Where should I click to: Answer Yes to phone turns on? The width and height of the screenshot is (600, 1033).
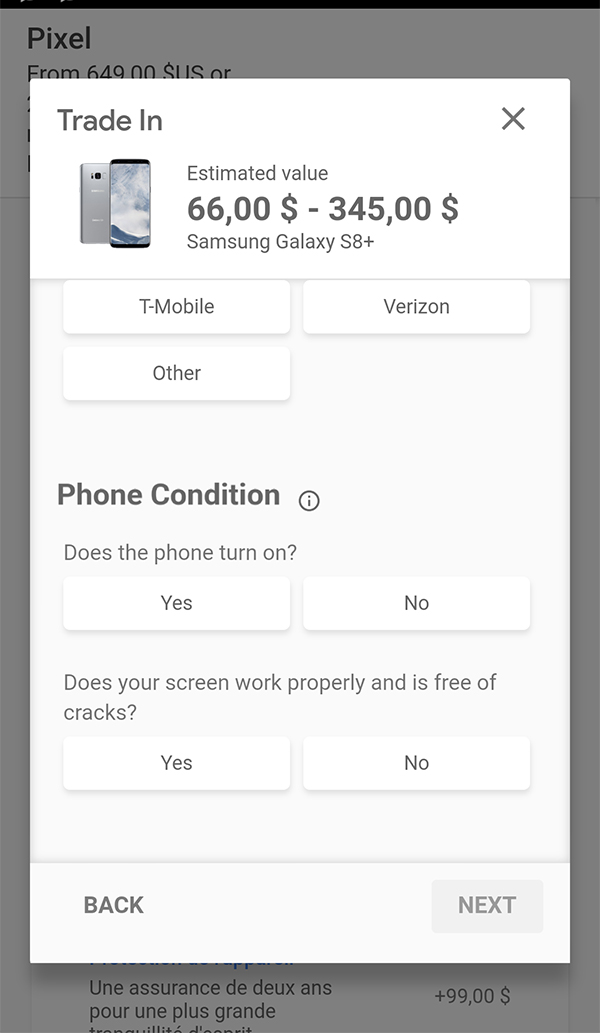(177, 603)
